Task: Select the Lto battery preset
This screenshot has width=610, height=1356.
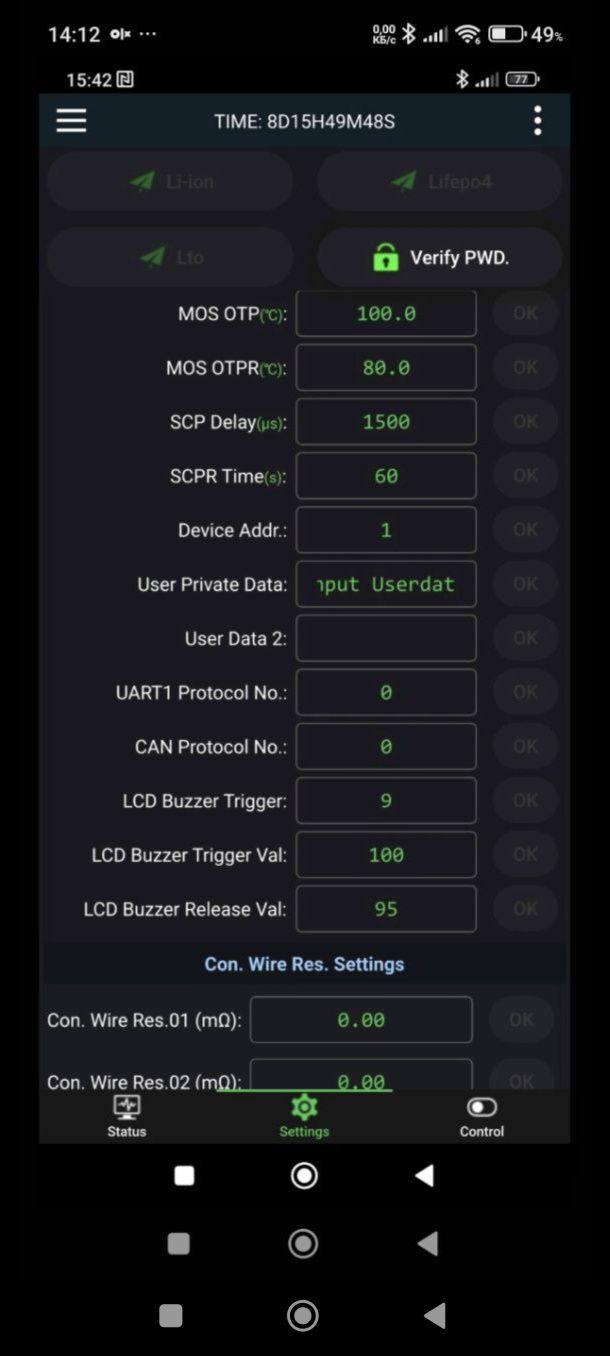Action: pos(170,258)
